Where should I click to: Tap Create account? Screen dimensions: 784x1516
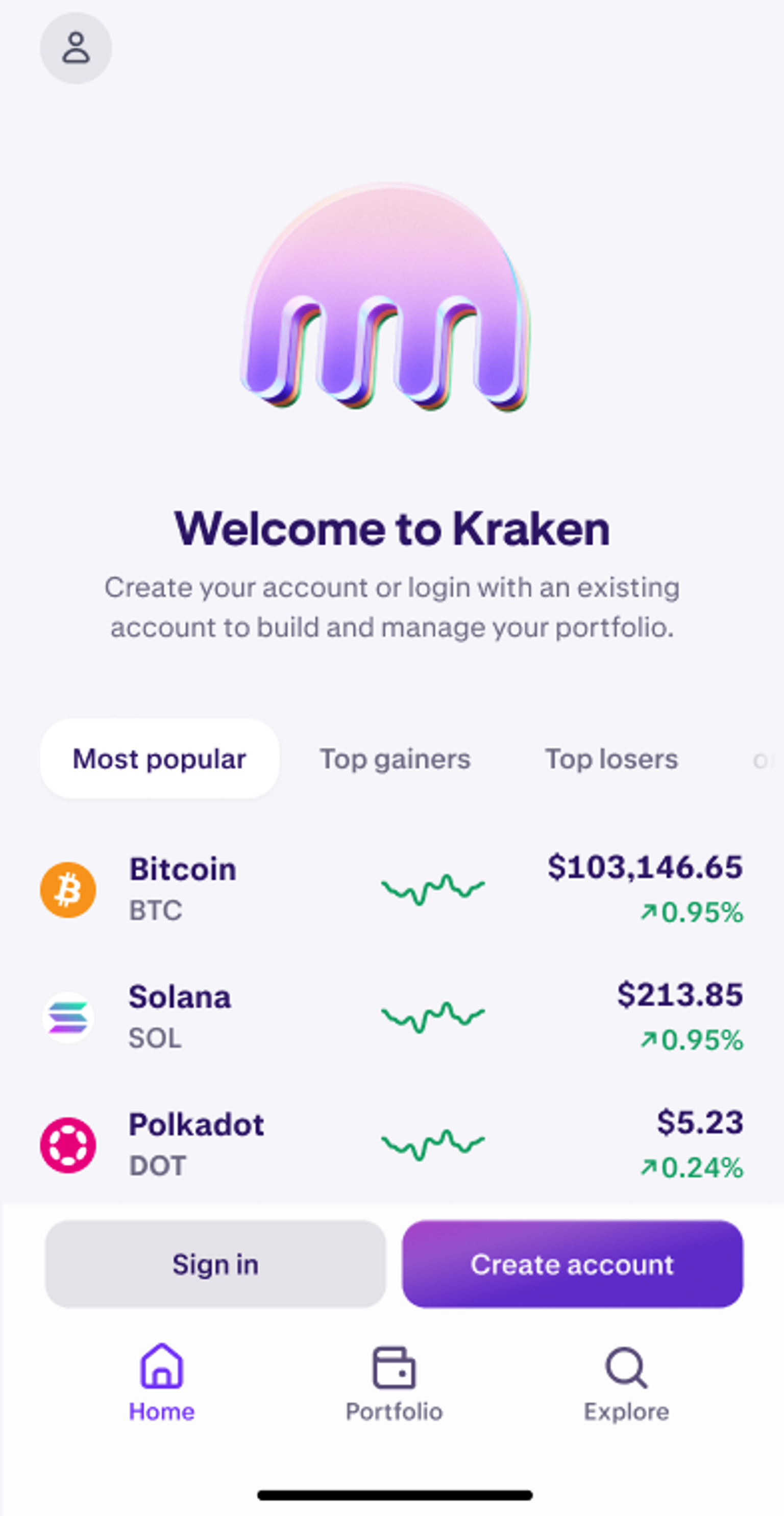point(572,1264)
